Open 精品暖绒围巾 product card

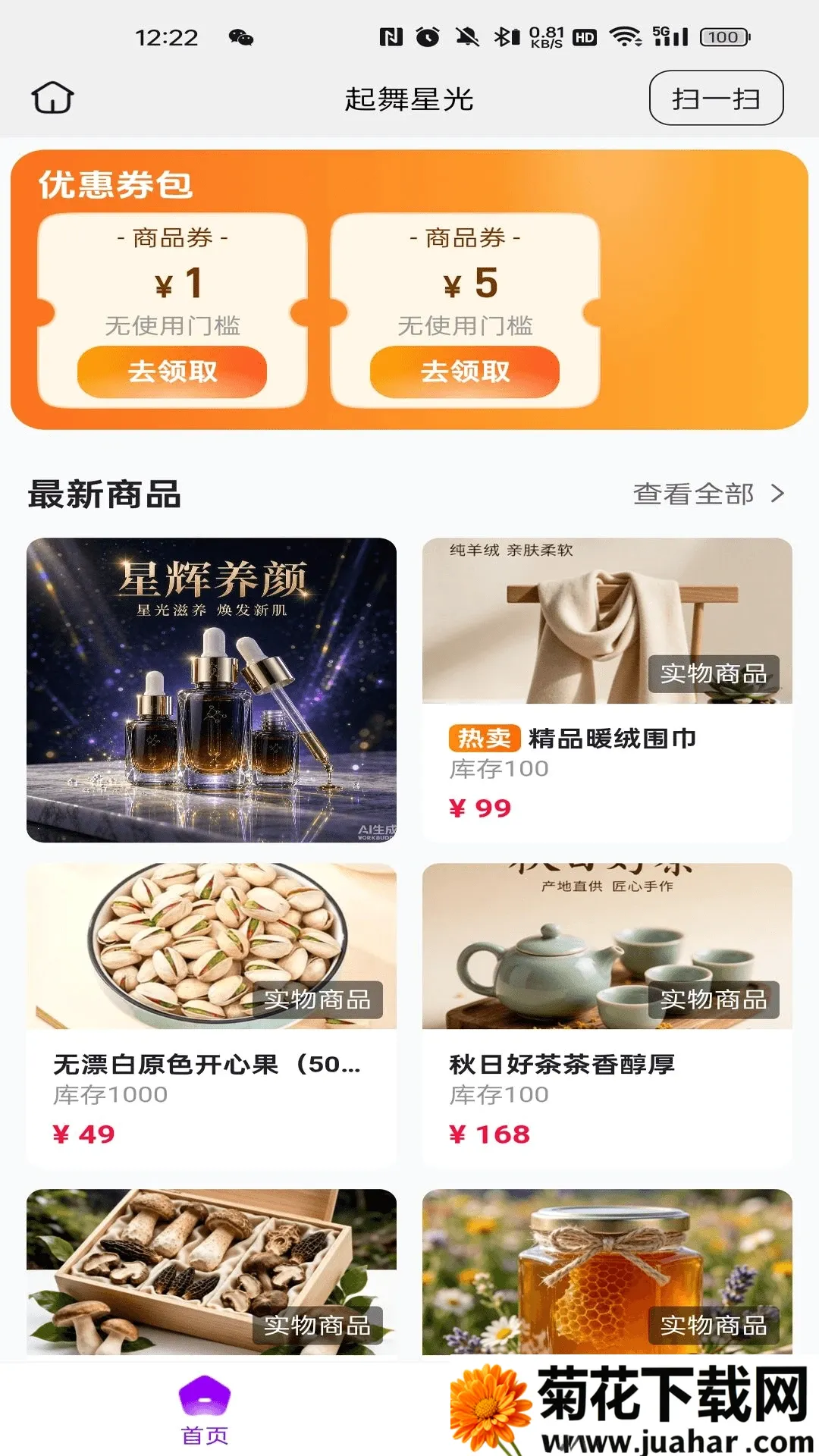point(607,690)
